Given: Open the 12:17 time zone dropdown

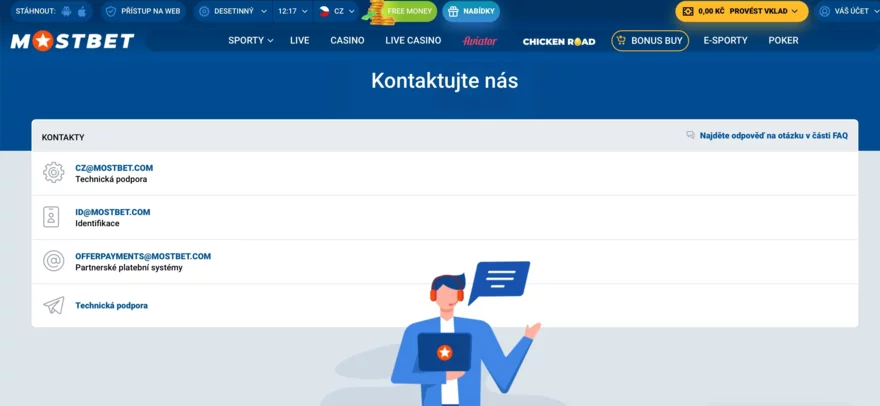Looking at the screenshot, I should [x=293, y=12].
